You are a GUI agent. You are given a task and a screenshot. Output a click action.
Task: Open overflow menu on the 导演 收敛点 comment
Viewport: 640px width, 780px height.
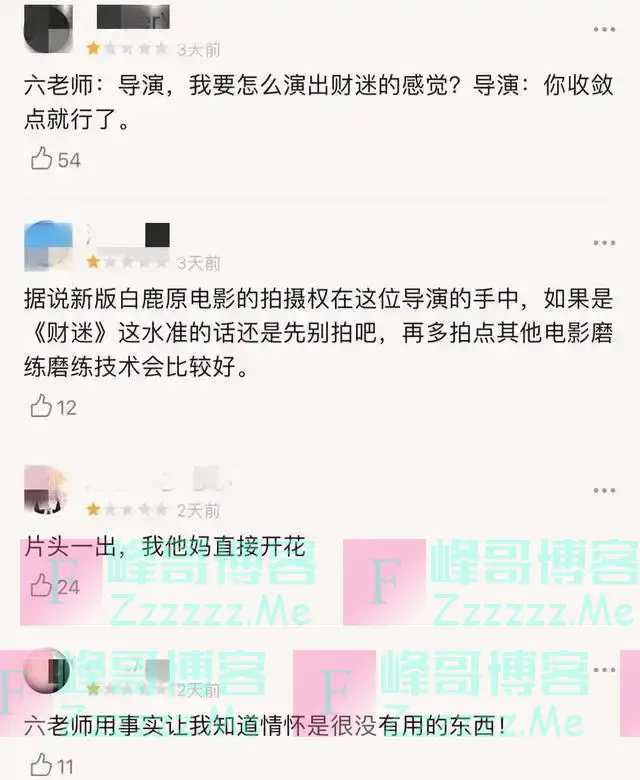[x=604, y=29]
